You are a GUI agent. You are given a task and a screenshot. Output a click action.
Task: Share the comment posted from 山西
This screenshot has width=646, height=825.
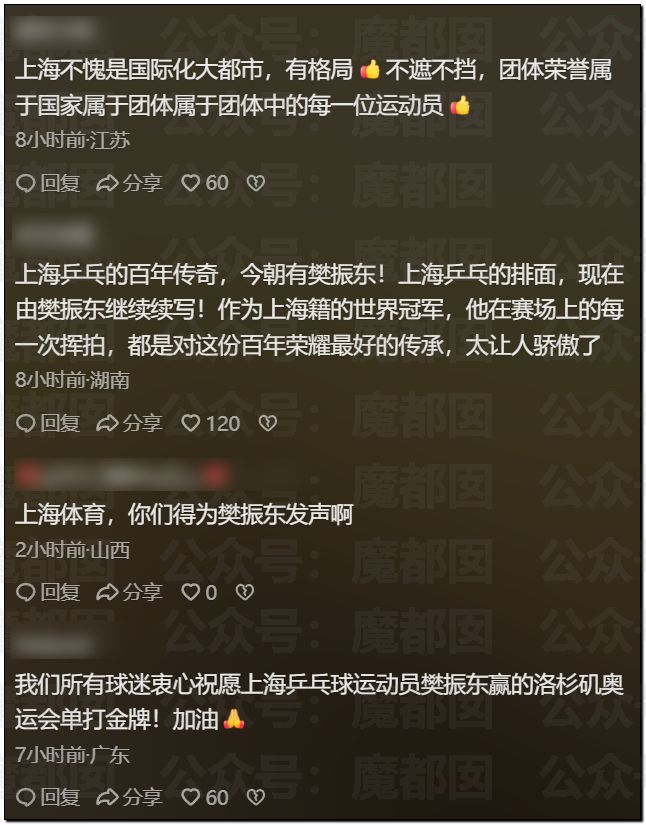128,592
